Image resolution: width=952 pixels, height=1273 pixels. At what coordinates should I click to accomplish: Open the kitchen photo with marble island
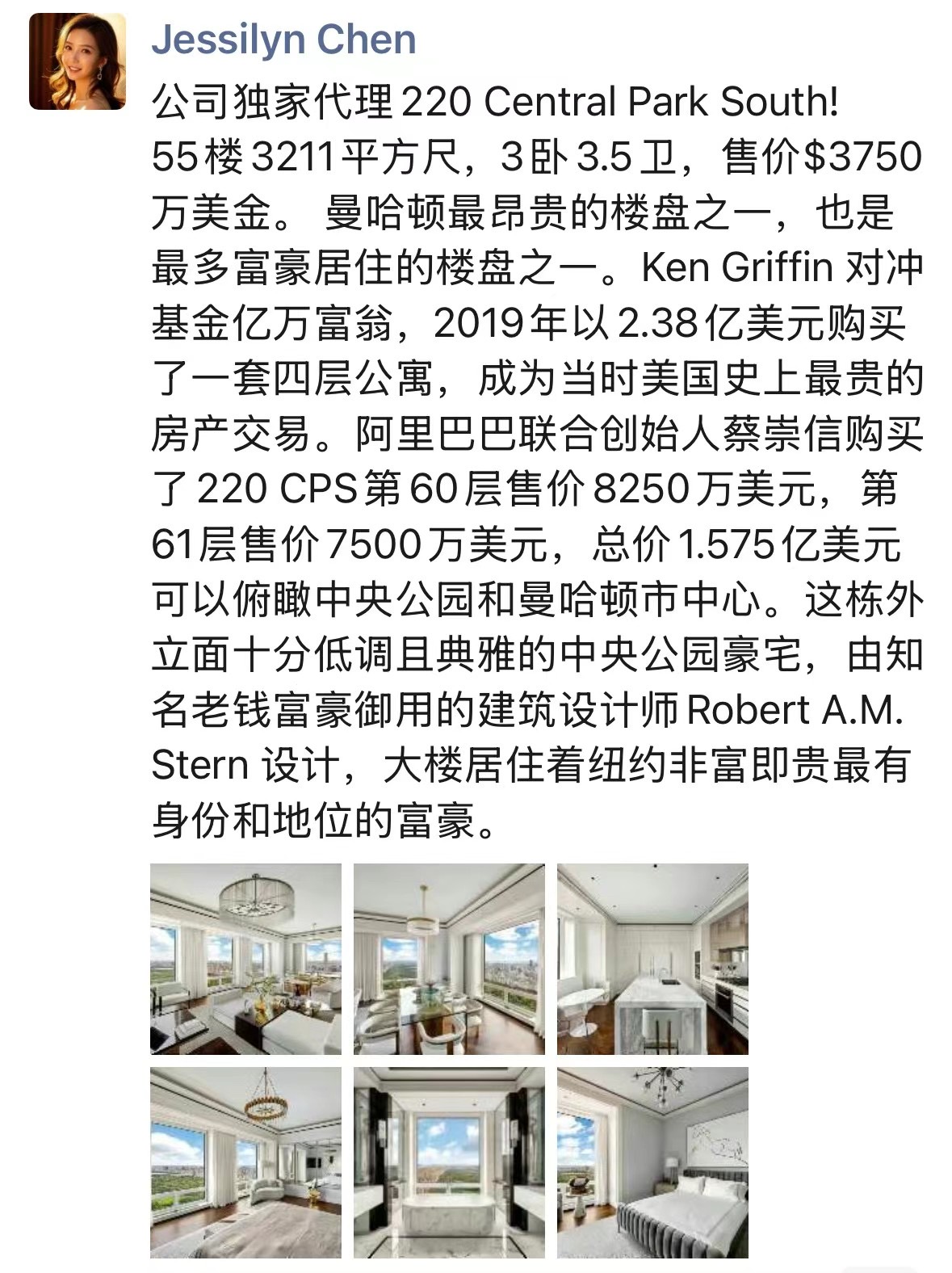tap(652, 959)
